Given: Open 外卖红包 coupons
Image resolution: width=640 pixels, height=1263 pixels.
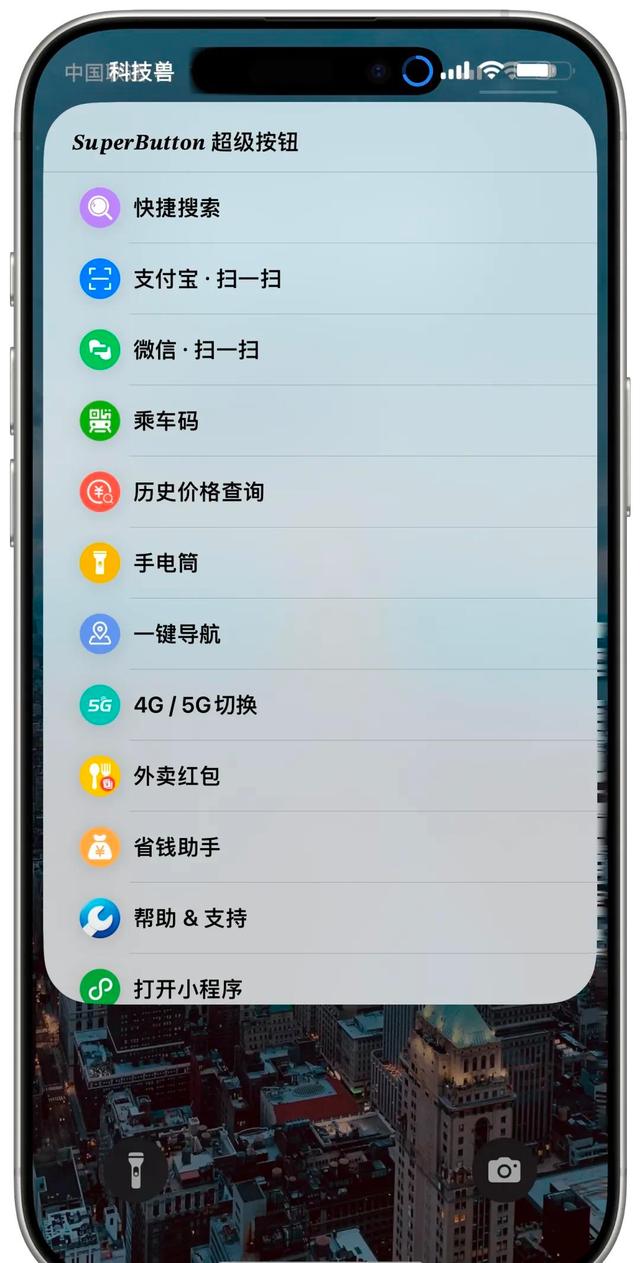Looking at the screenshot, I should (x=320, y=776).
